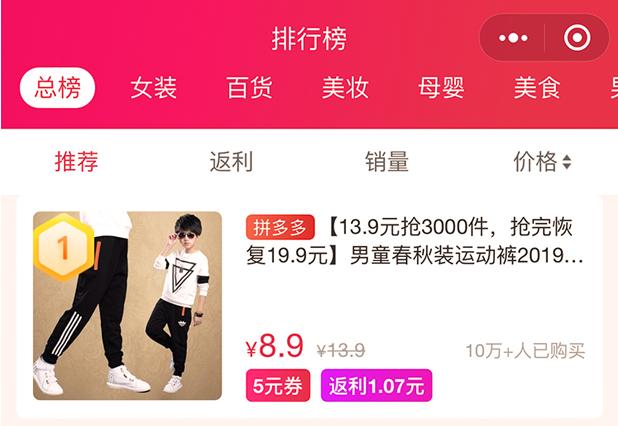This screenshot has height=426, width=618.
Task: Sort ranking by 返利
Action: click(231, 162)
